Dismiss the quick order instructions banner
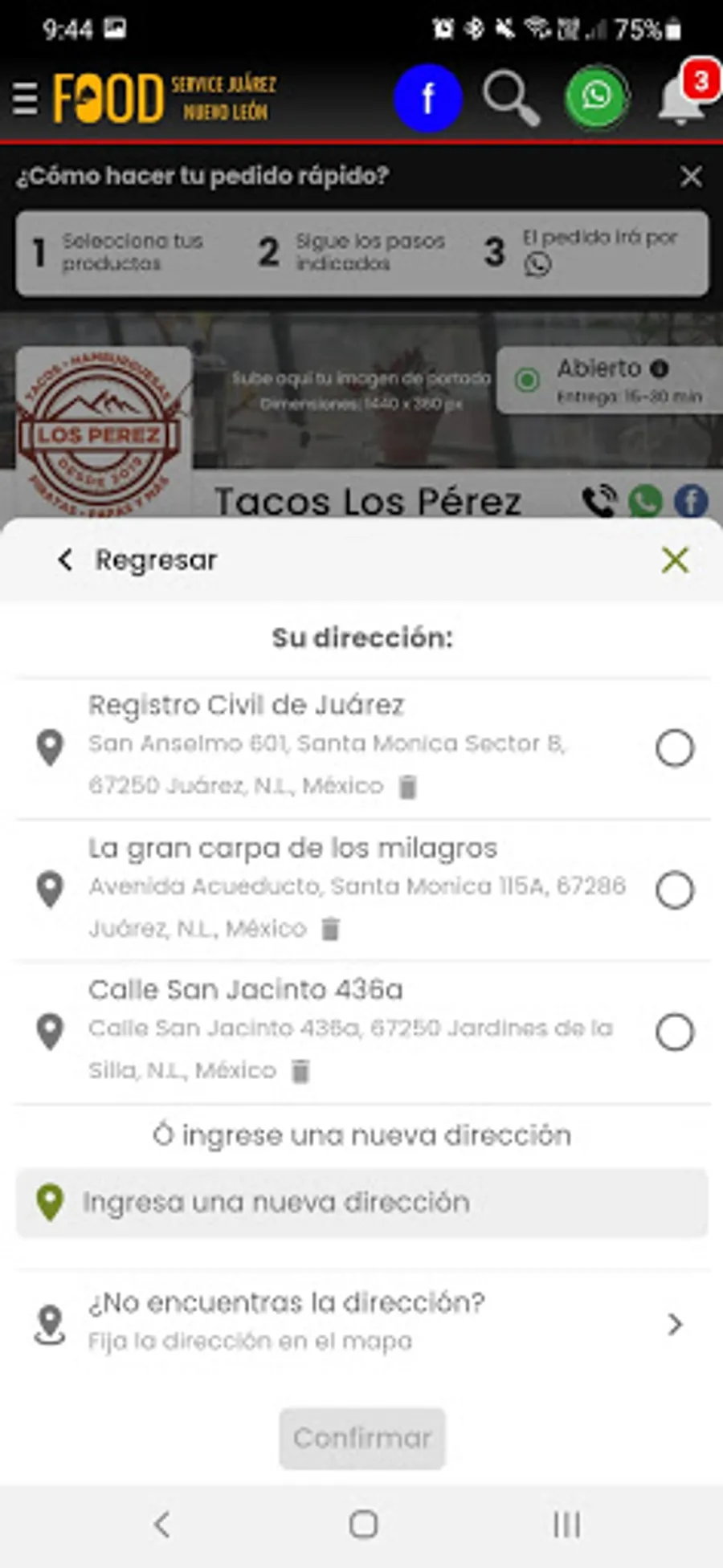The height and width of the screenshot is (1568, 723). 691,177
